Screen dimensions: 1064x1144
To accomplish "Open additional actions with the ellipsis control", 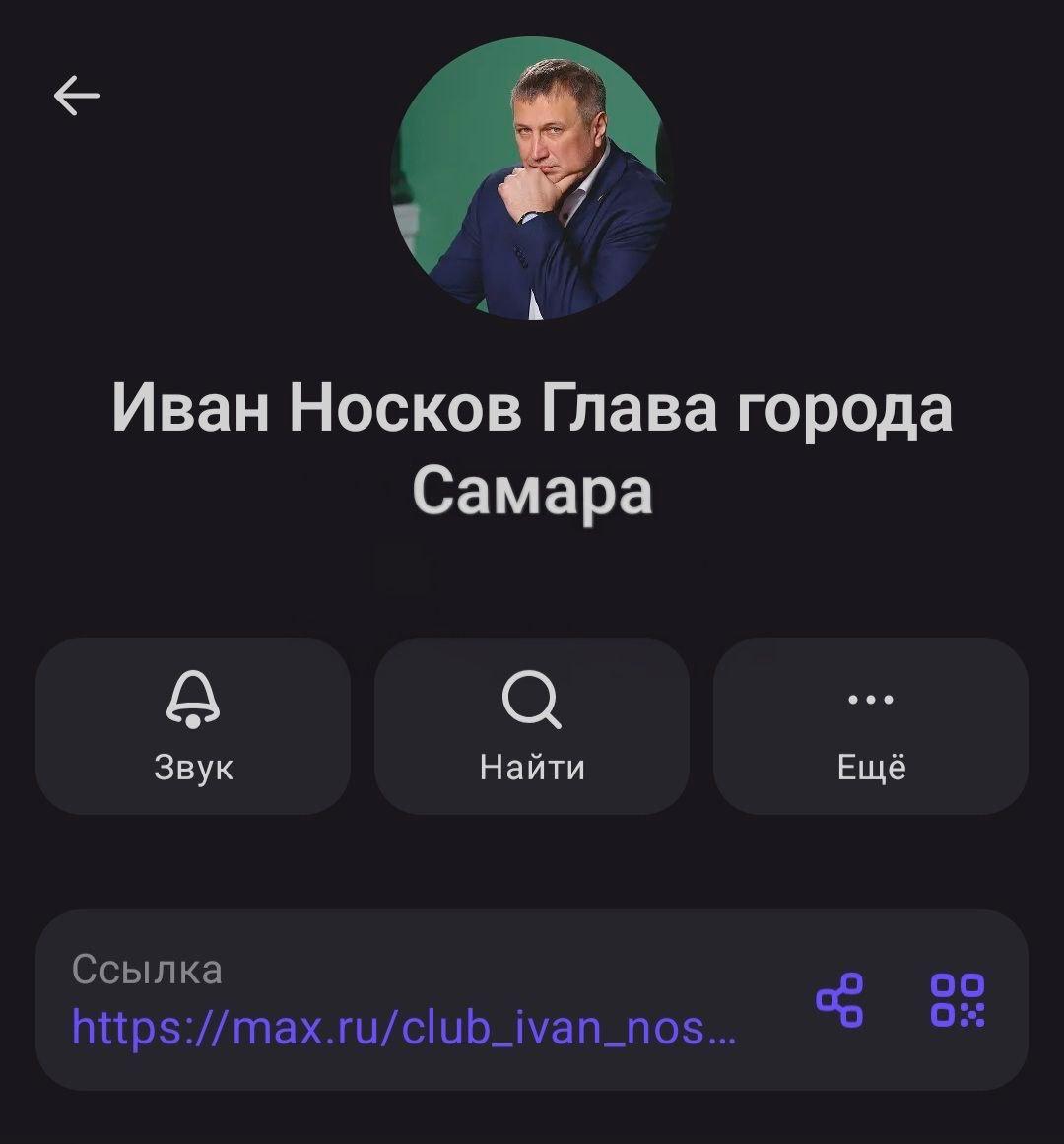I will [870, 700].
